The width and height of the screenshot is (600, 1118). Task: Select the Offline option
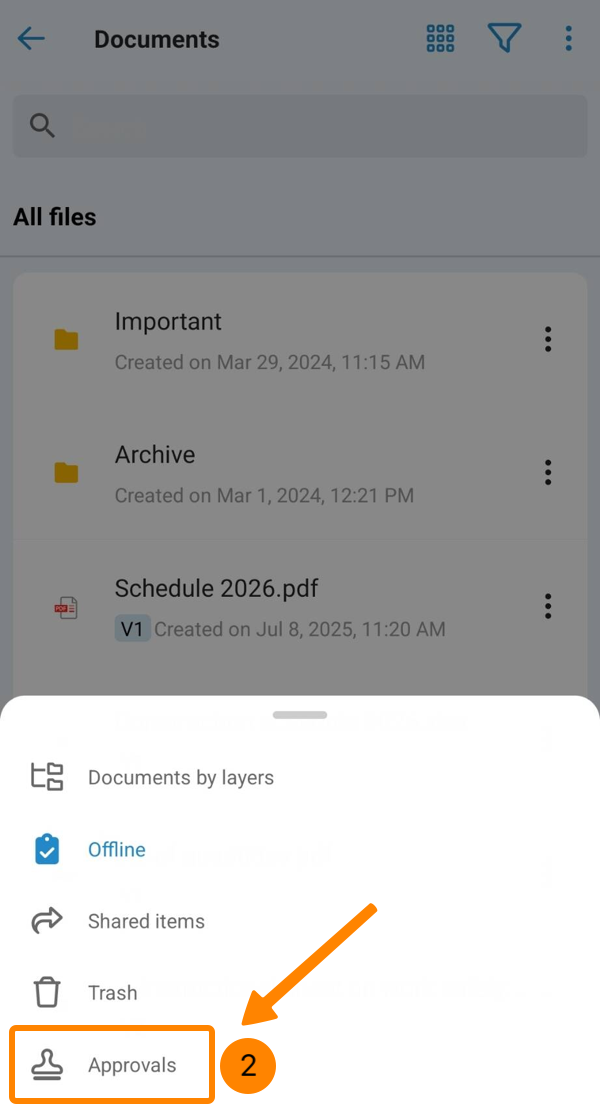(116, 849)
